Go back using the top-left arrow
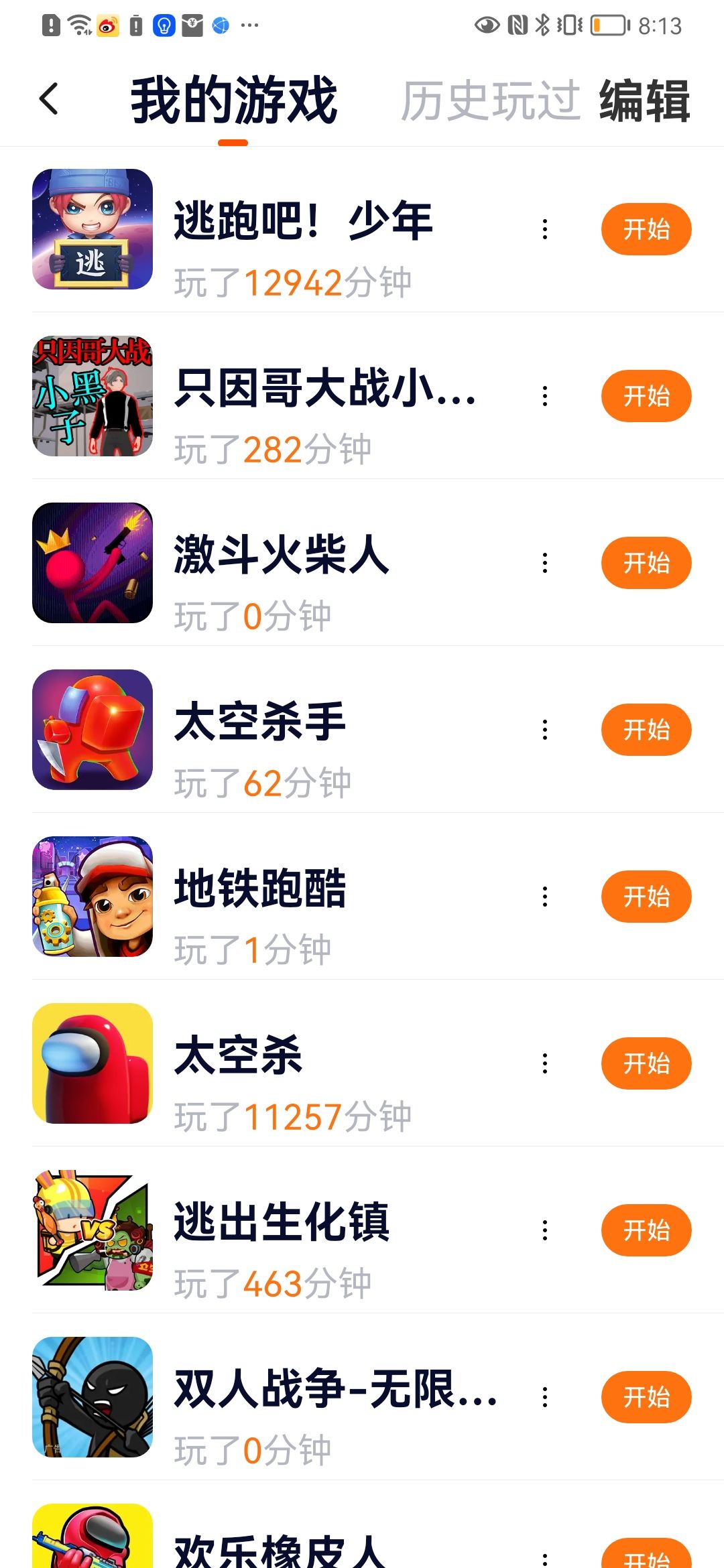Screen dimensions: 724x1568 click(49, 99)
